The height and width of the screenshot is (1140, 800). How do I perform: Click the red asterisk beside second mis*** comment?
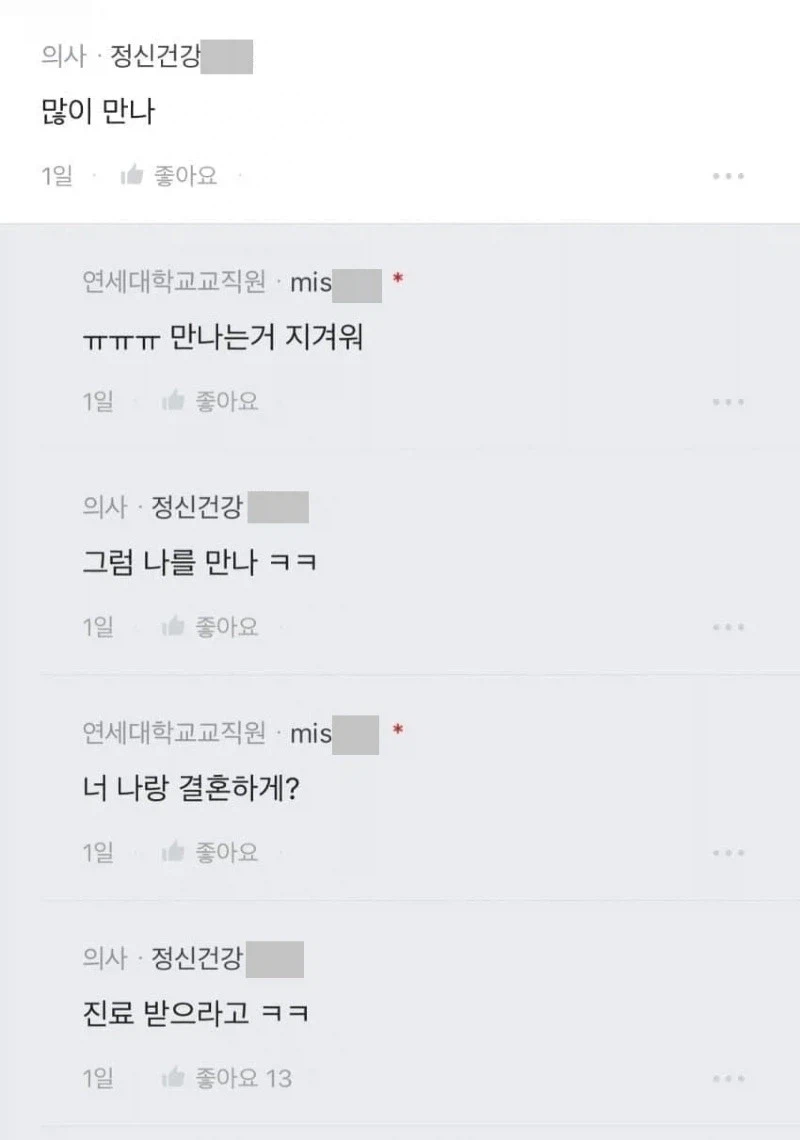click(397, 734)
